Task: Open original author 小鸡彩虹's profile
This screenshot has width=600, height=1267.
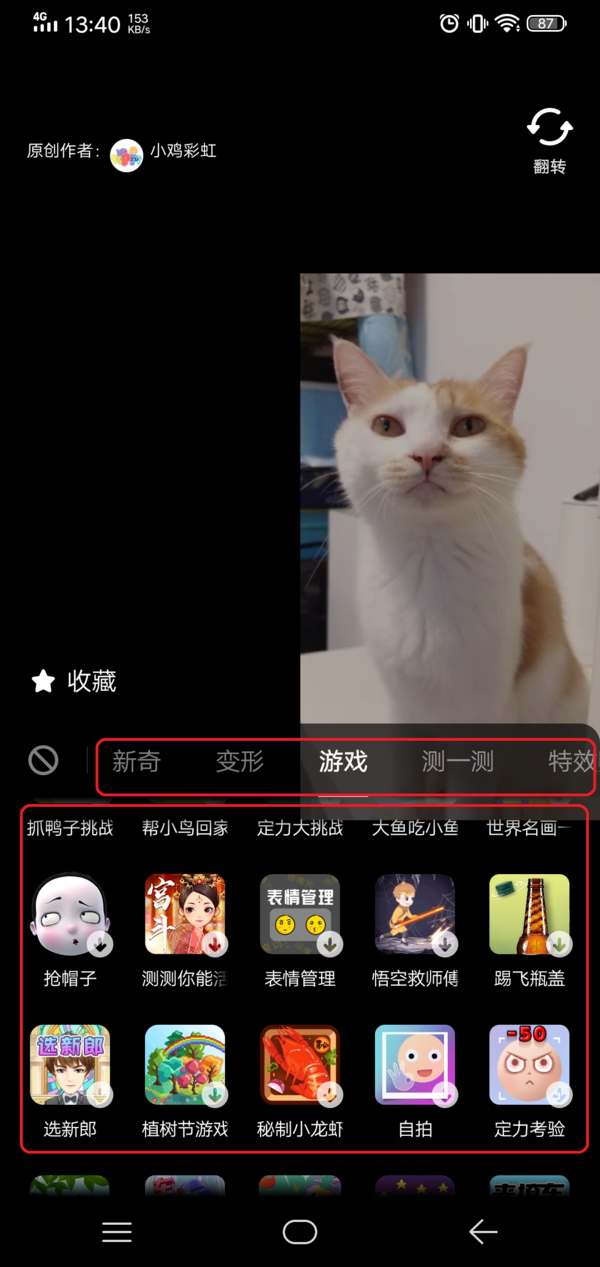Action: click(x=164, y=152)
